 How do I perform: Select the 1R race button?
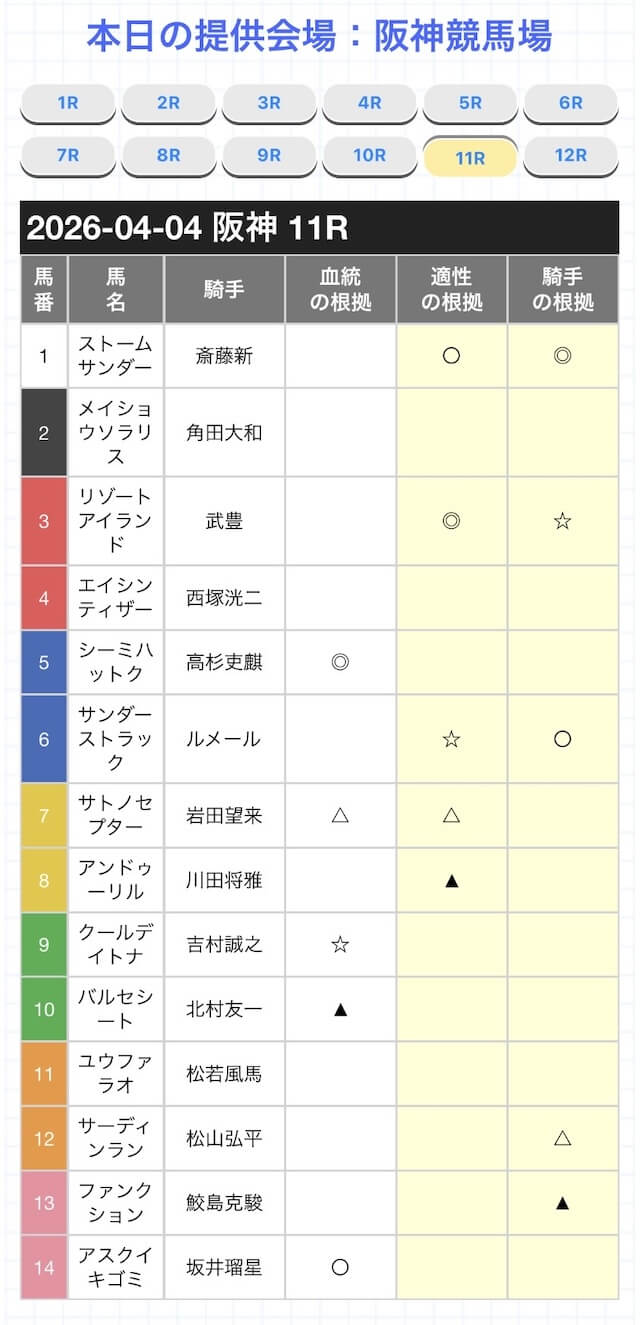coord(68,103)
